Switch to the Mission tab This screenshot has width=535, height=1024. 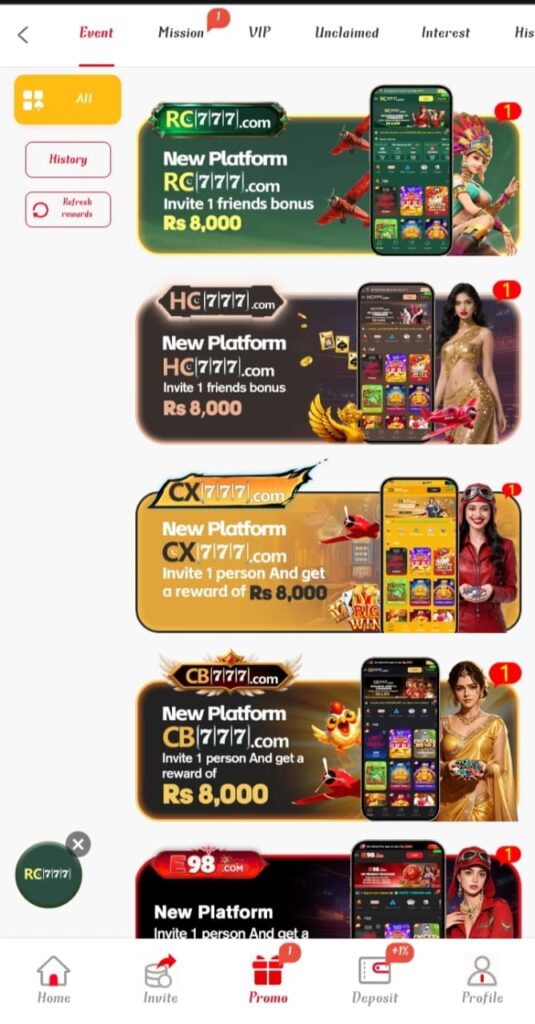[x=181, y=32]
